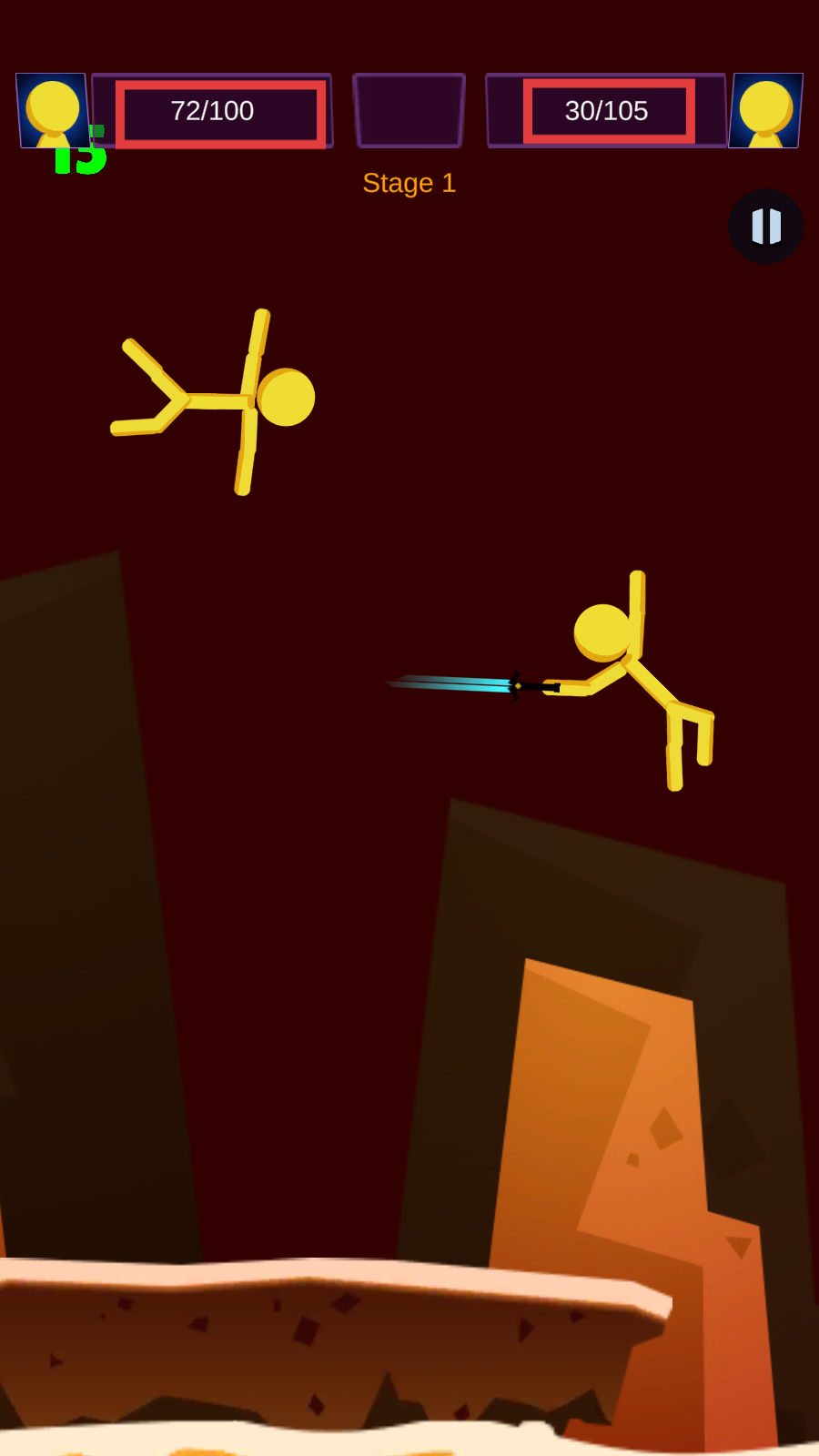Pause the stickman fight
Viewport: 819px width, 1456px height.
(765, 227)
